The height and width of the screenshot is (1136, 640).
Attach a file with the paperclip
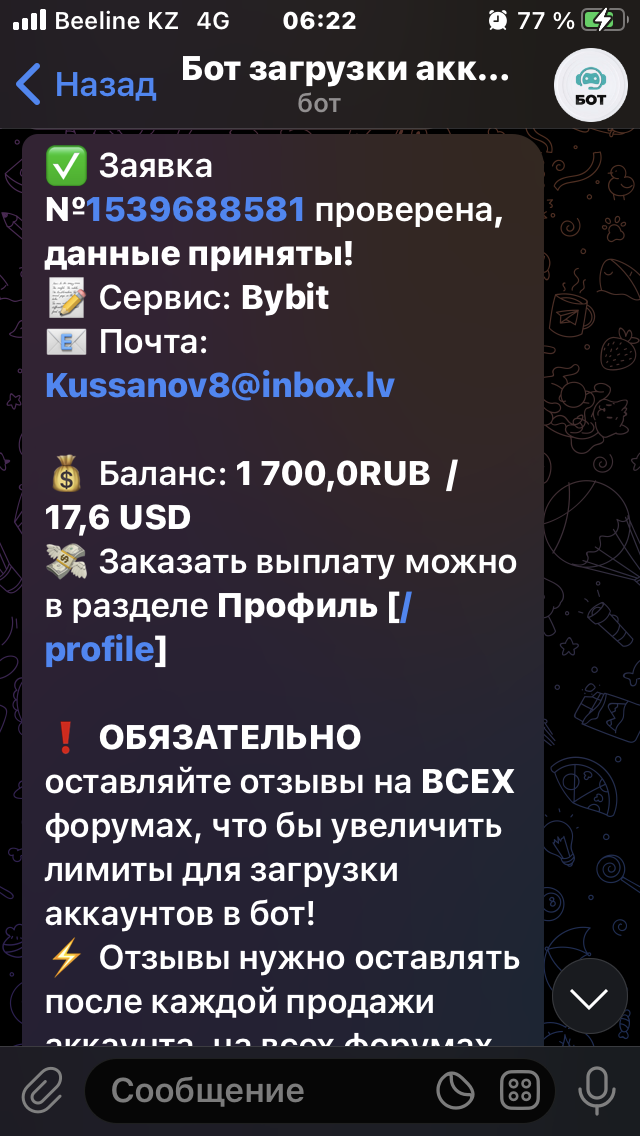42,1089
